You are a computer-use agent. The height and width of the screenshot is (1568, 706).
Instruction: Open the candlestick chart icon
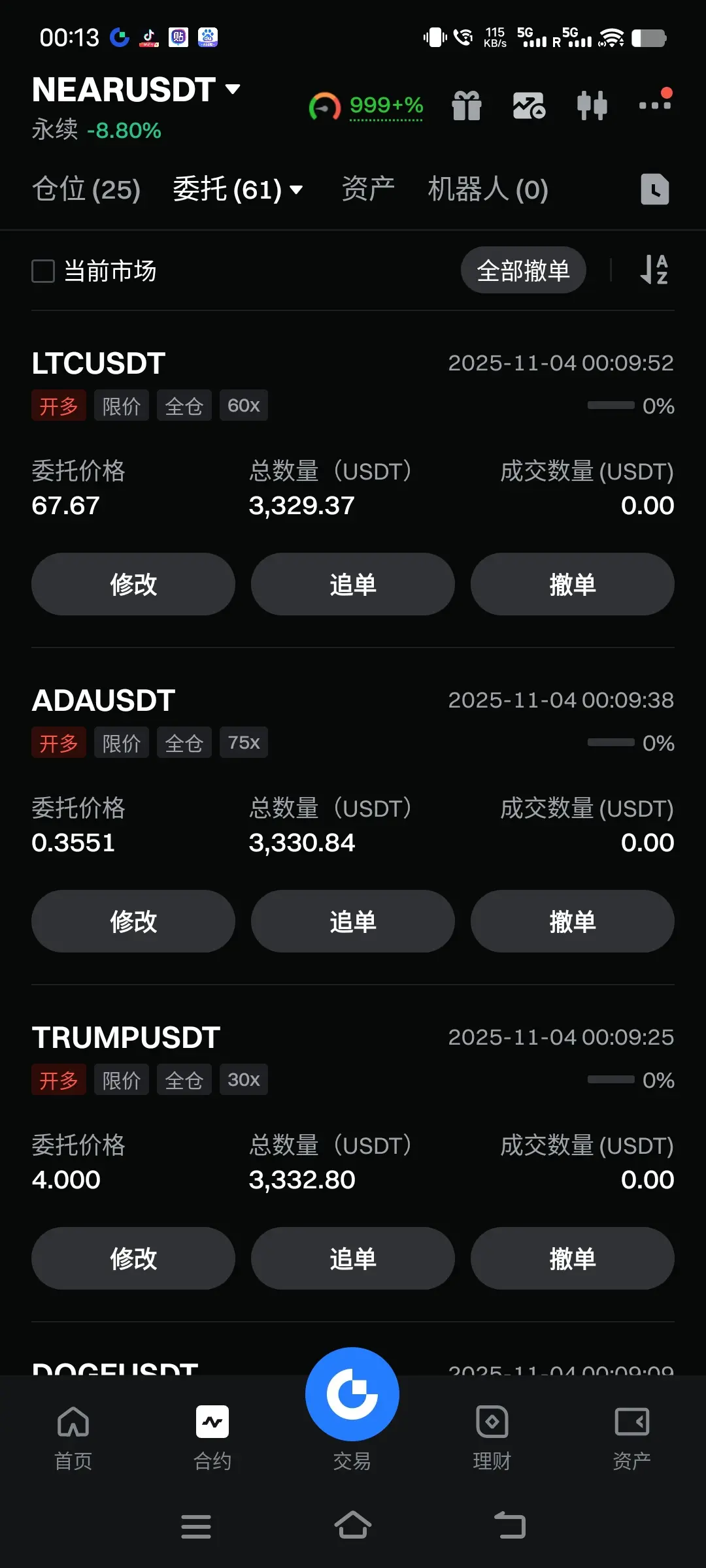[x=592, y=105]
